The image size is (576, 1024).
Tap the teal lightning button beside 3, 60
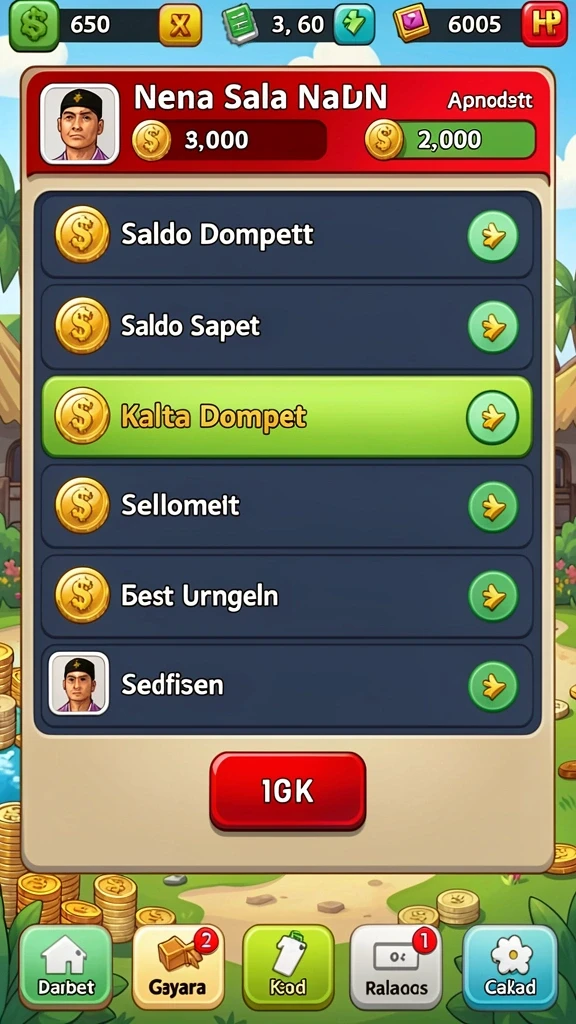pyautogui.click(x=354, y=25)
